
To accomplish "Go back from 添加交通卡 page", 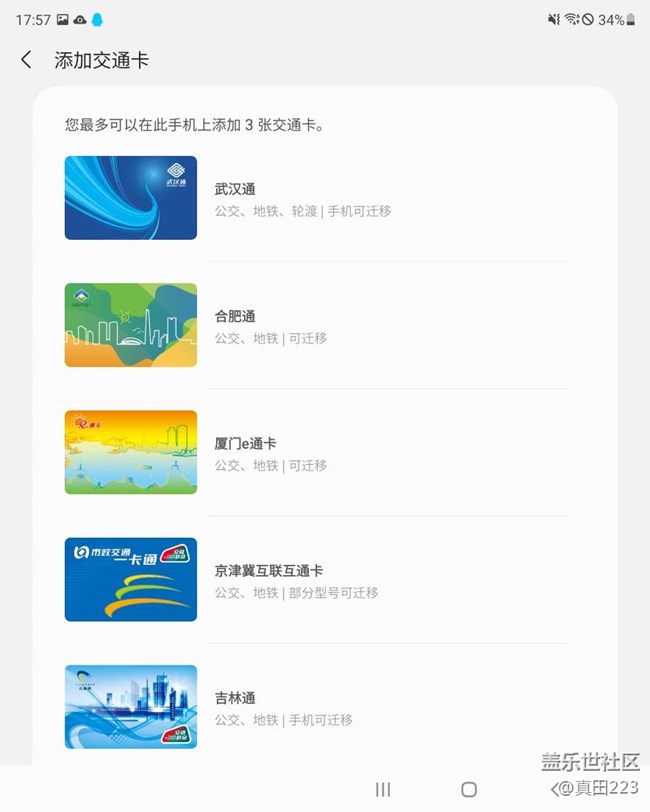I will click(27, 60).
